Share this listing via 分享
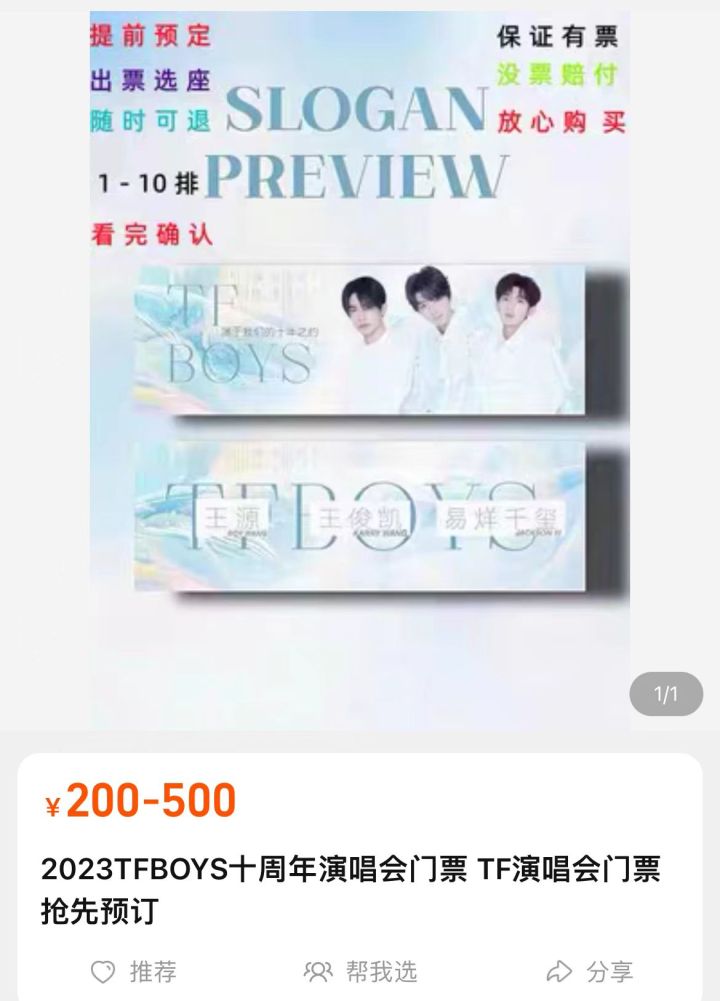The height and width of the screenshot is (1001, 720). tap(590, 971)
